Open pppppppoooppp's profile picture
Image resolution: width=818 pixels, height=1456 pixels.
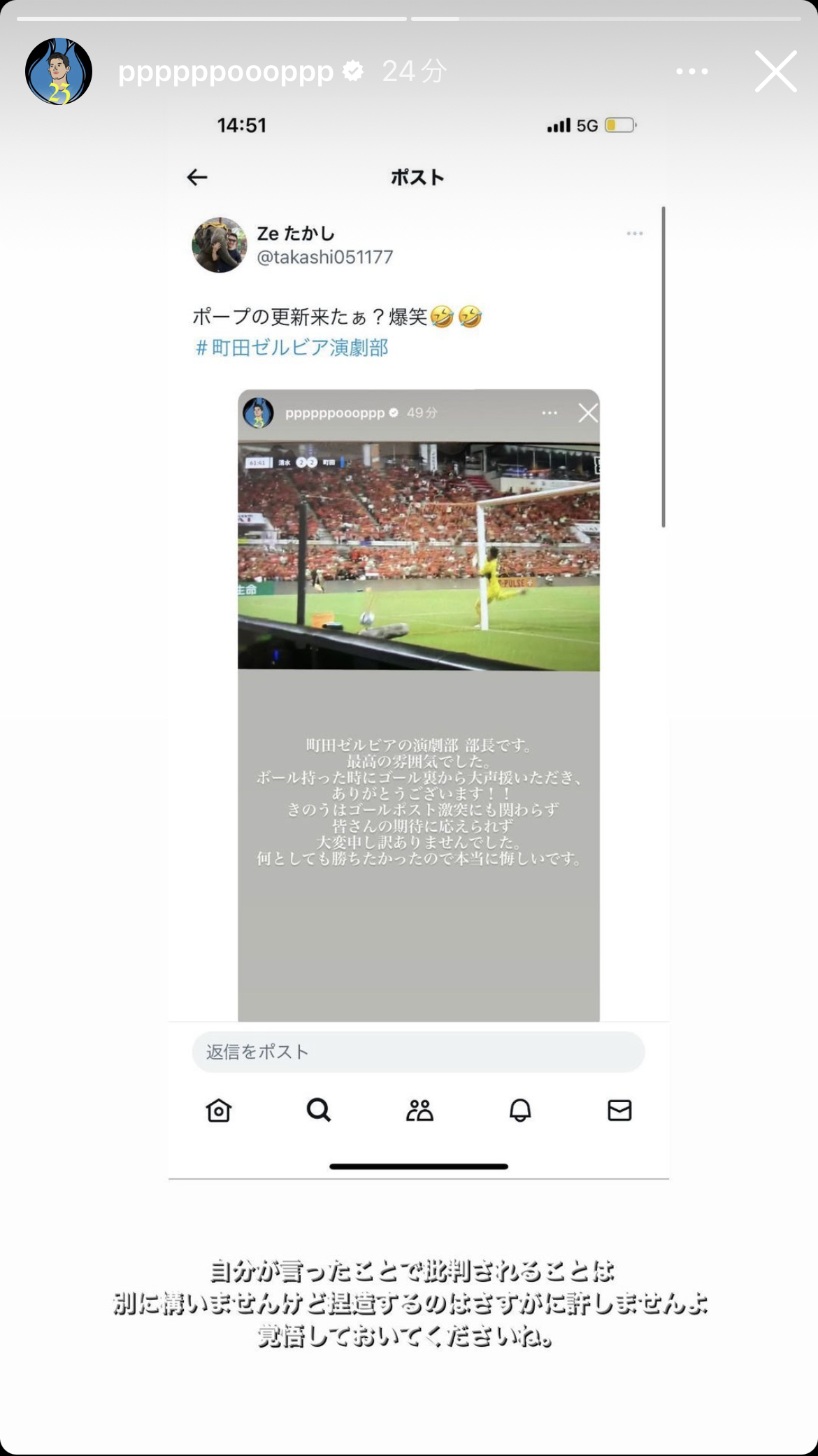59,71
